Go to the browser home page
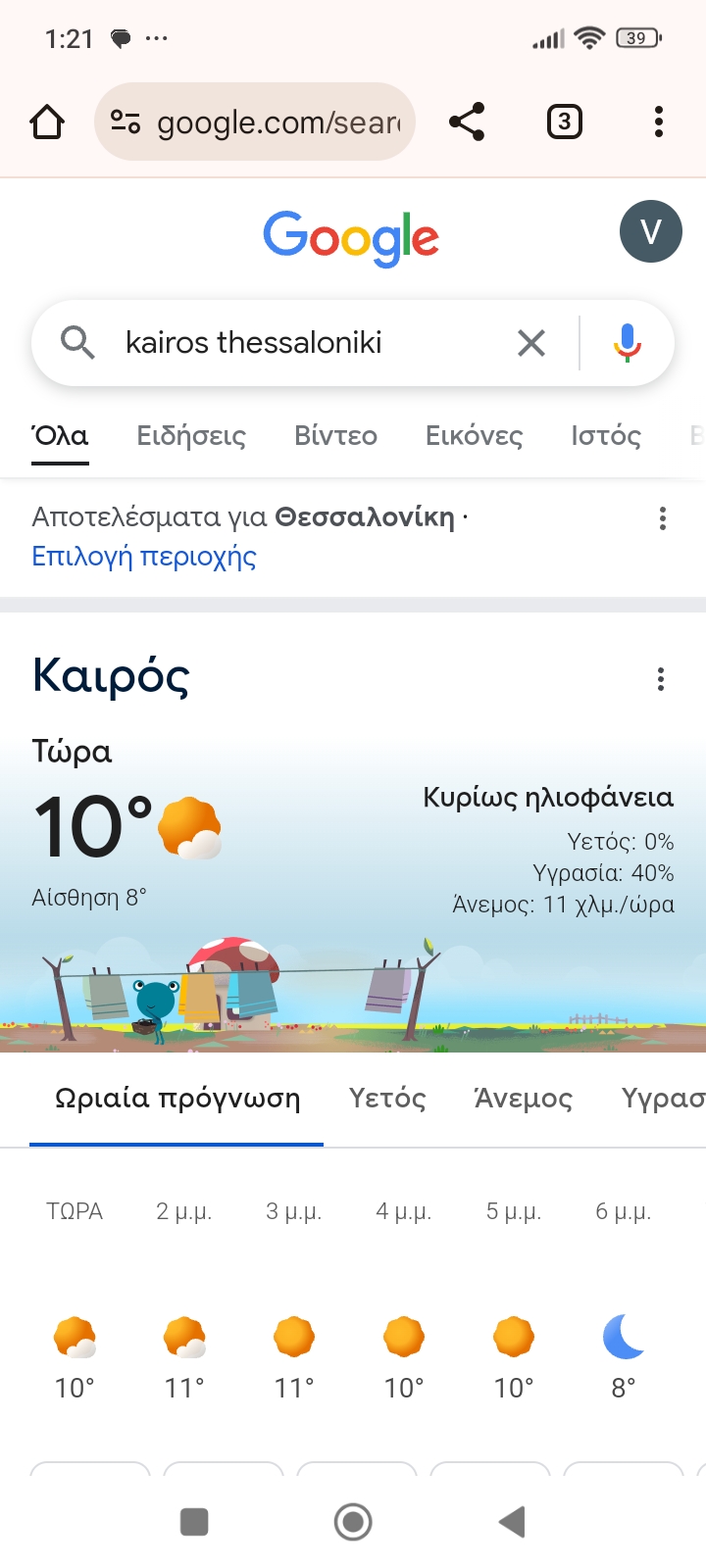This screenshot has width=706, height=1568. (47, 122)
